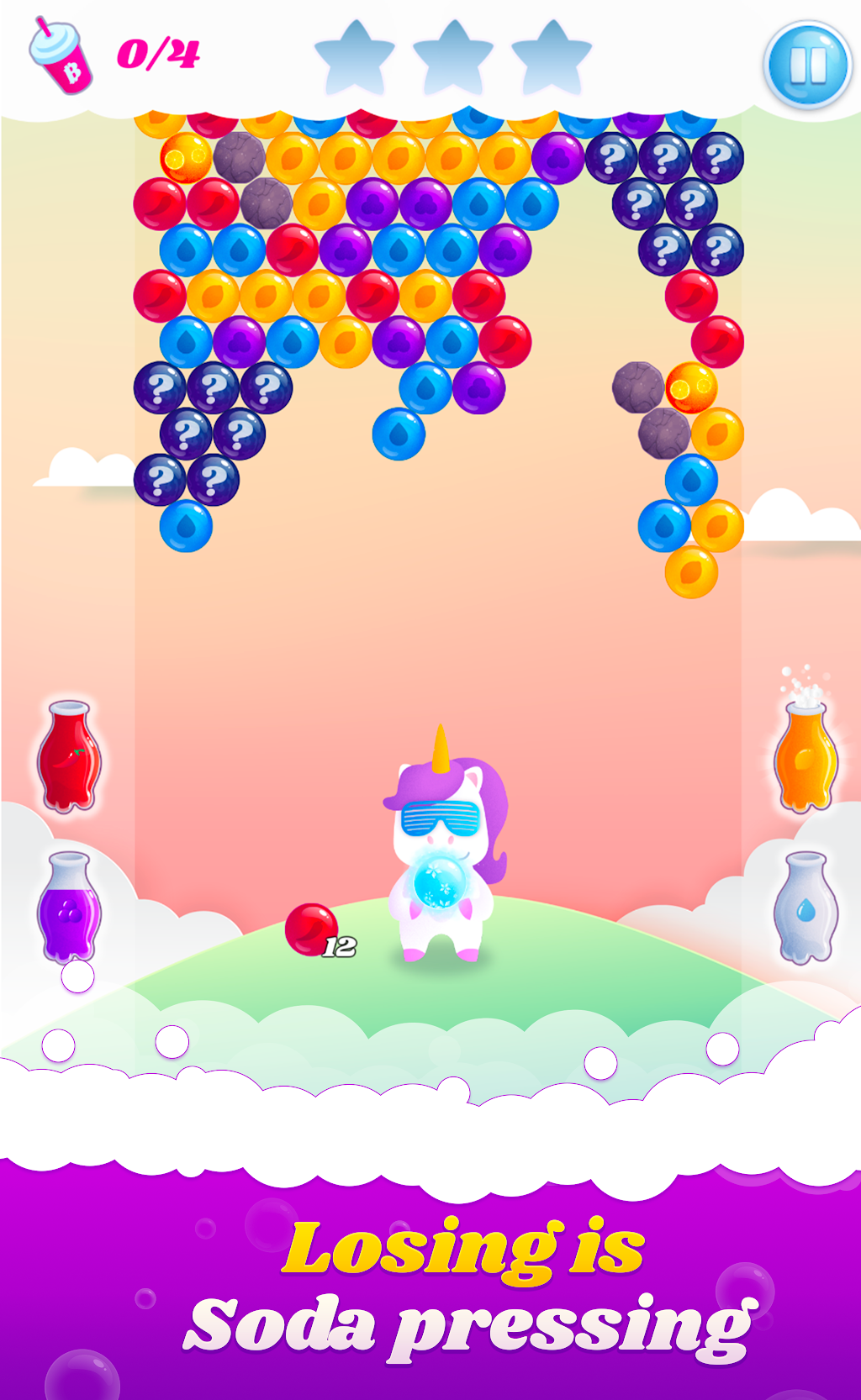This screenshot has height=1400, width=861.
Task: Swap to the red reserve bubble
Action: coord(311,929)
